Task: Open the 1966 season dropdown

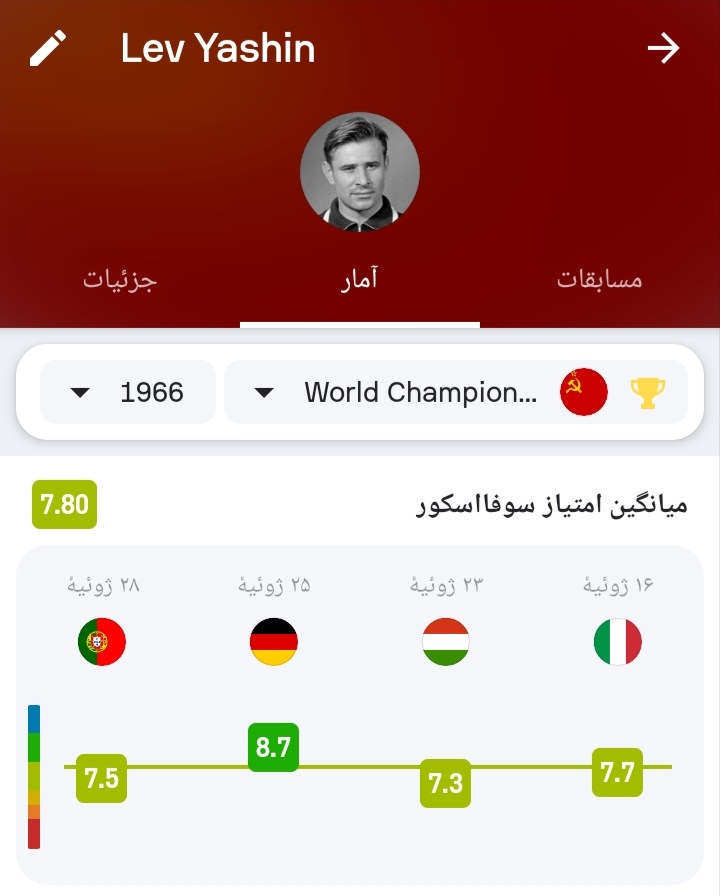Action: coord(128,393)
